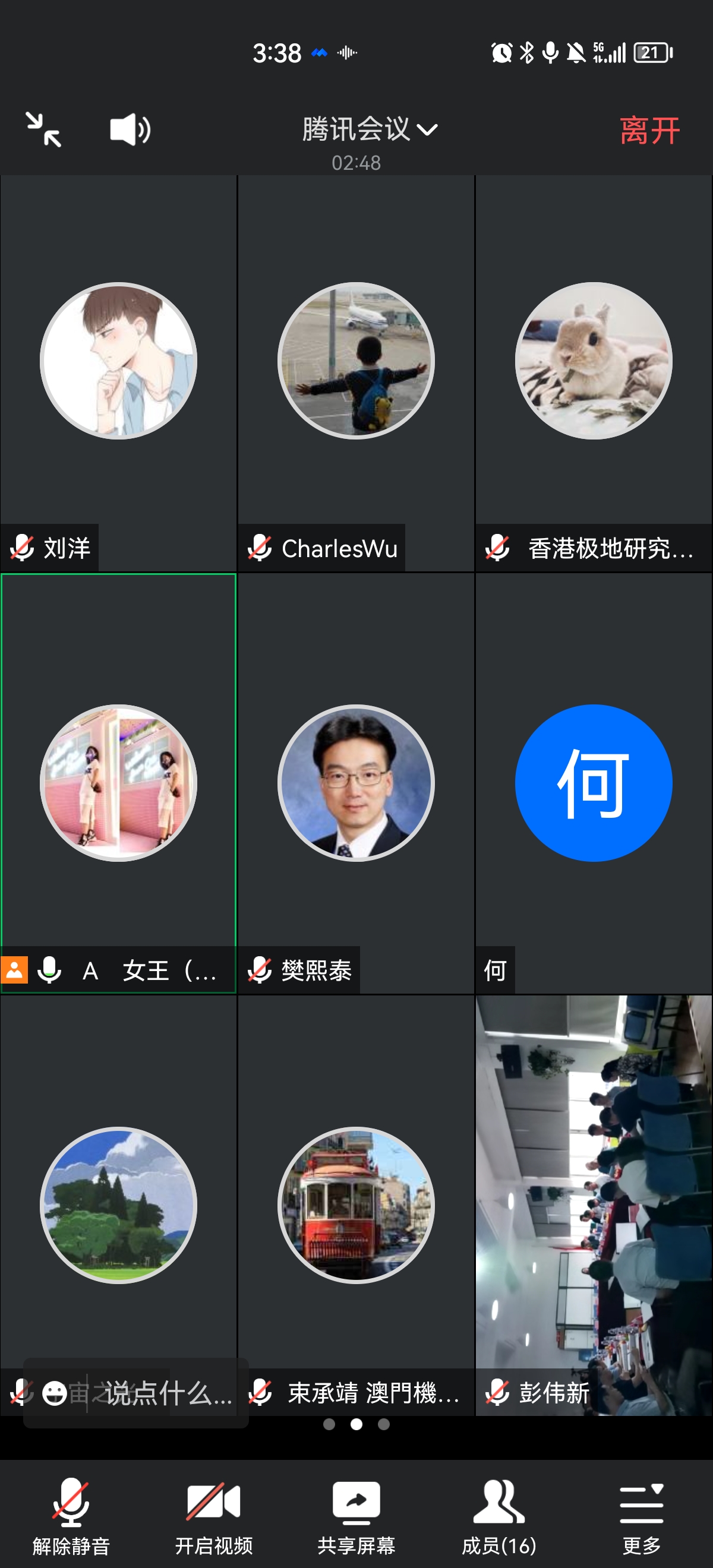Leave the meeting via 离开
713x1568 pixels.
tap(649, 131)
